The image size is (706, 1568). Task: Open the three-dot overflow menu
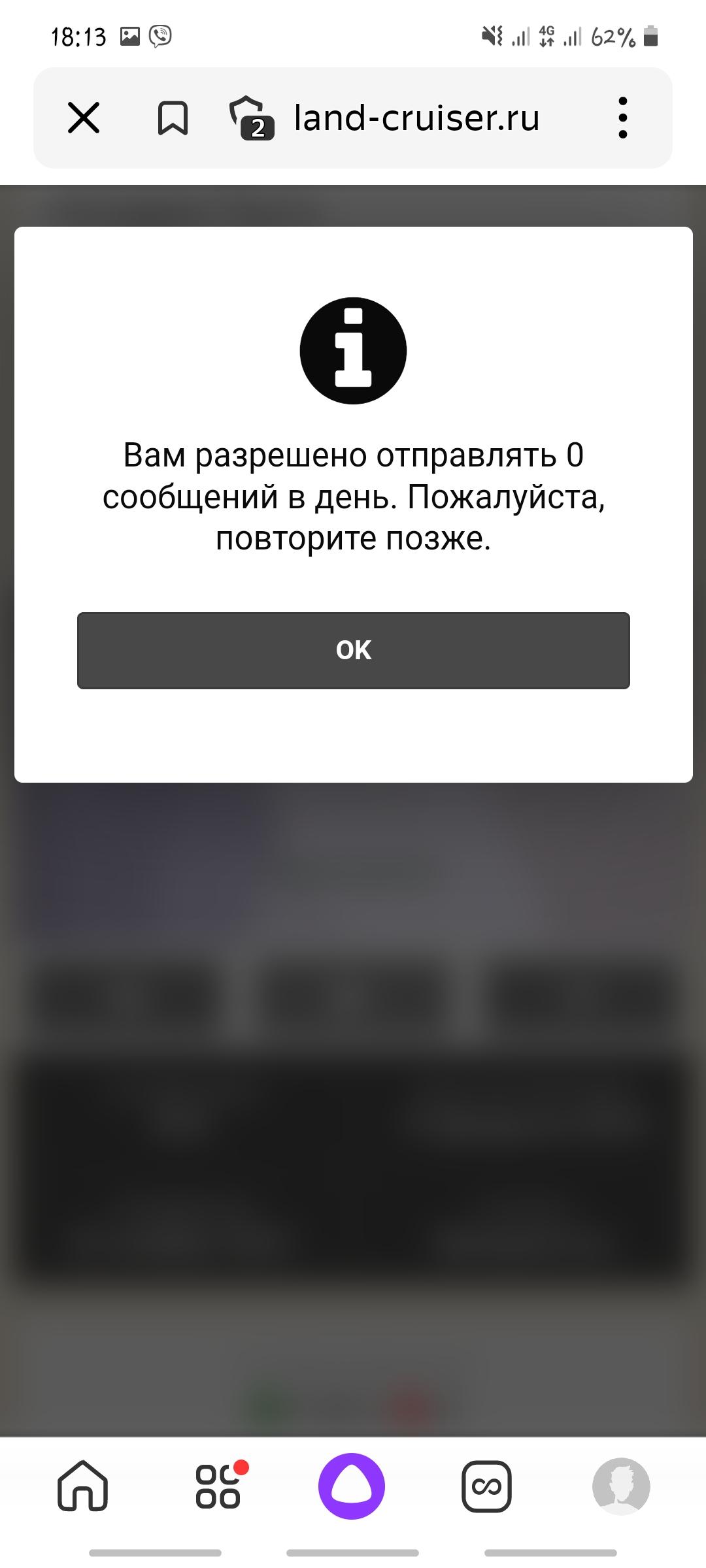pyautogui.click(x=622, y=118)
